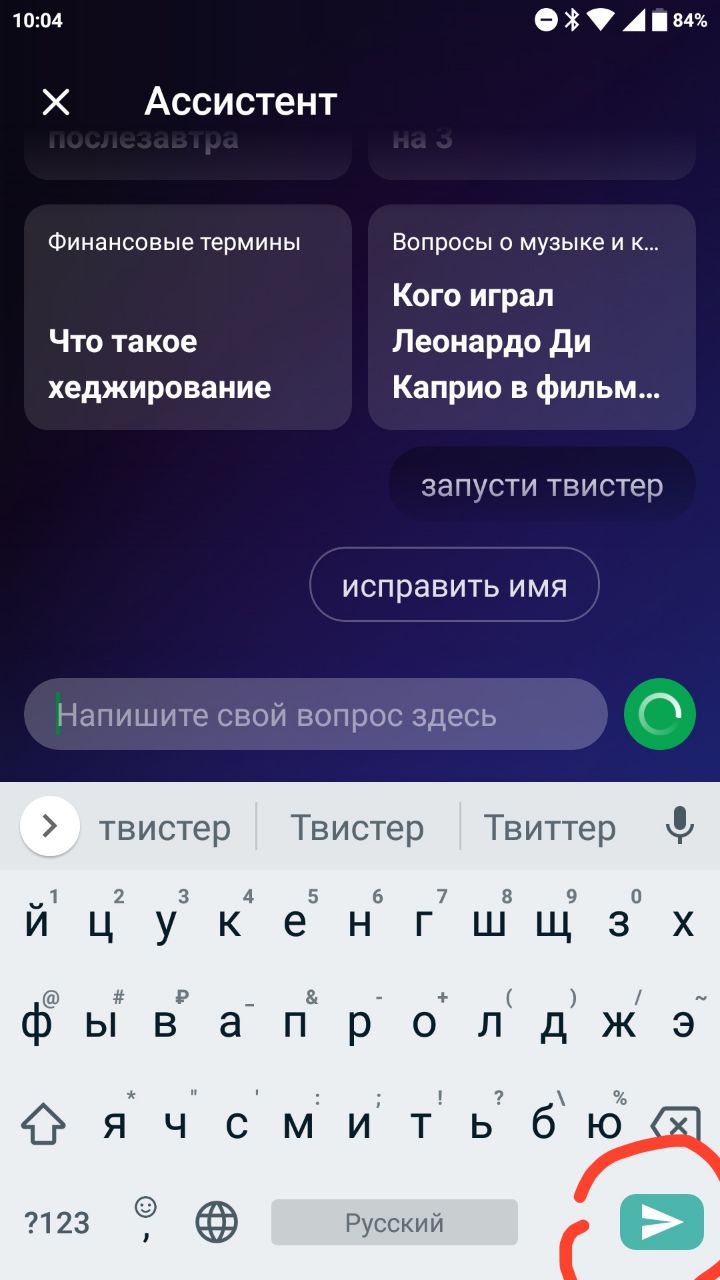This screenshot has width=720, height=1280.
Task: Choose the capitalized suggestion Твистер
Action: [x=357, y=828]
